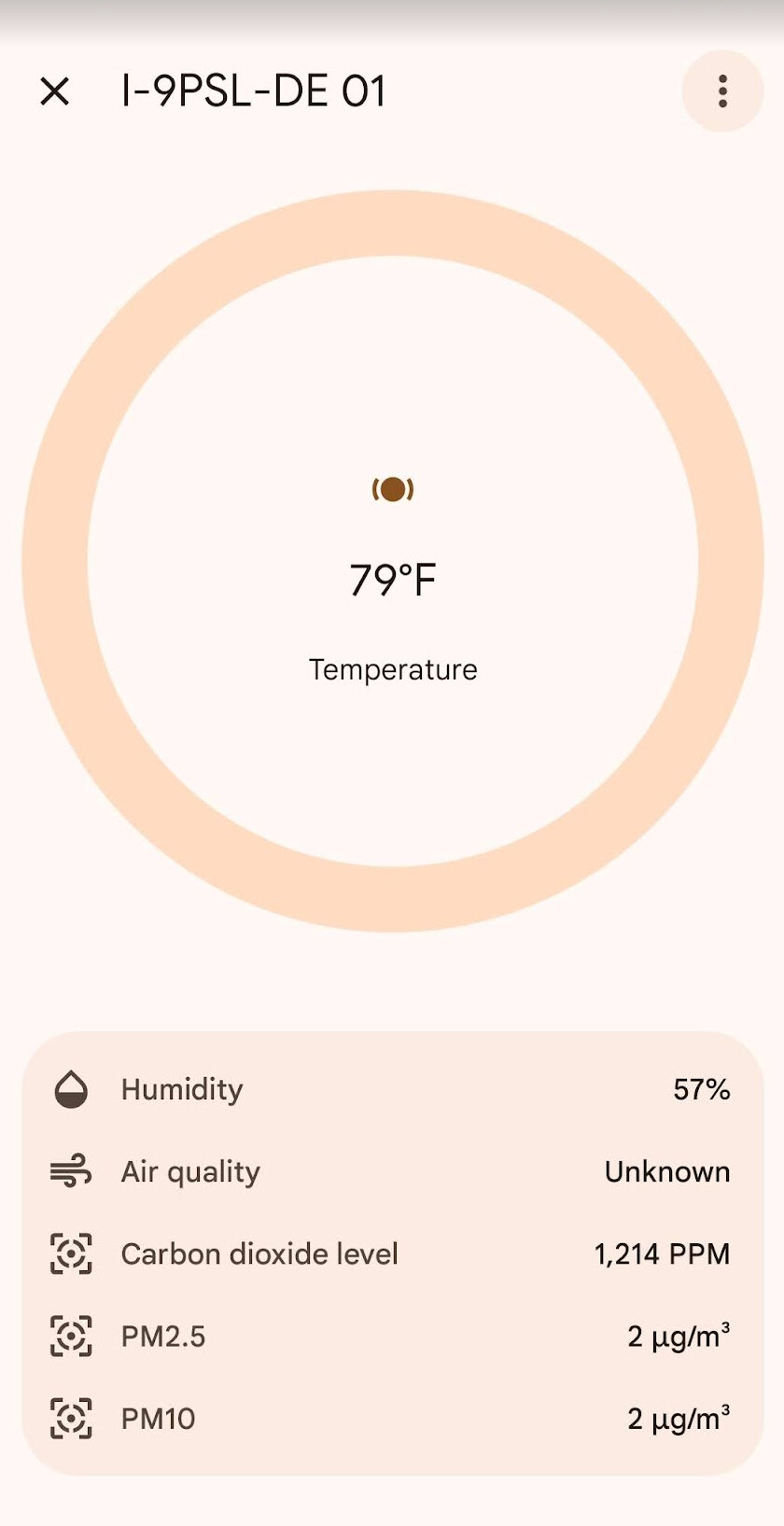
Task: Open the three-dot overflow menu
Action: tap(722, 91)
